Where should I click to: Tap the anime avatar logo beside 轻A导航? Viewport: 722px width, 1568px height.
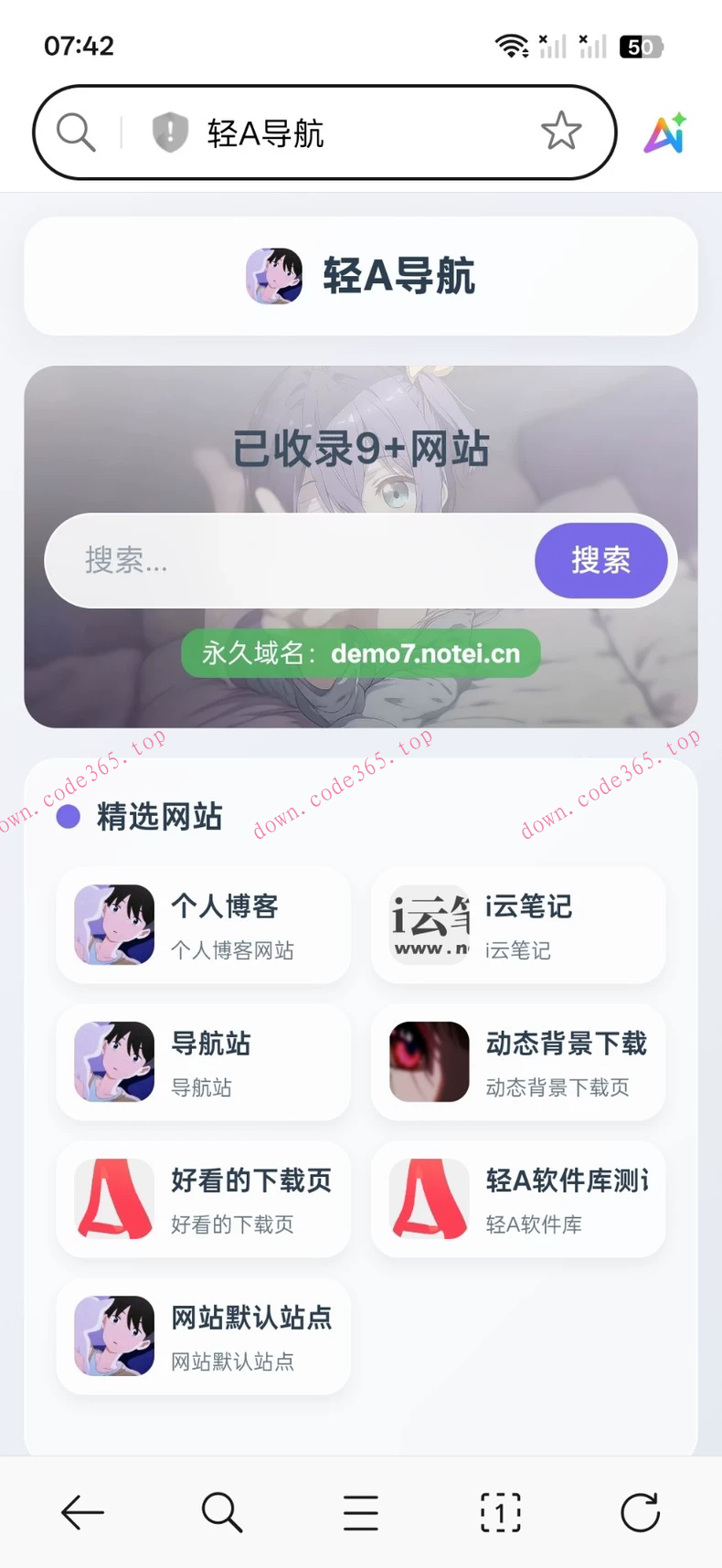(273, 277)
